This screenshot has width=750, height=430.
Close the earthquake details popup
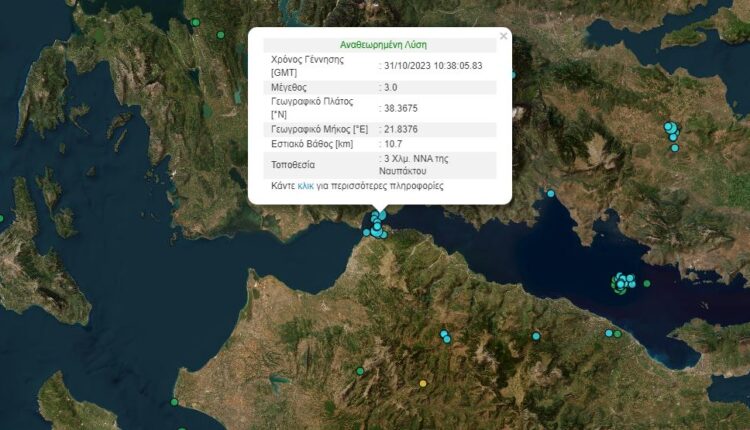[503, 36]
